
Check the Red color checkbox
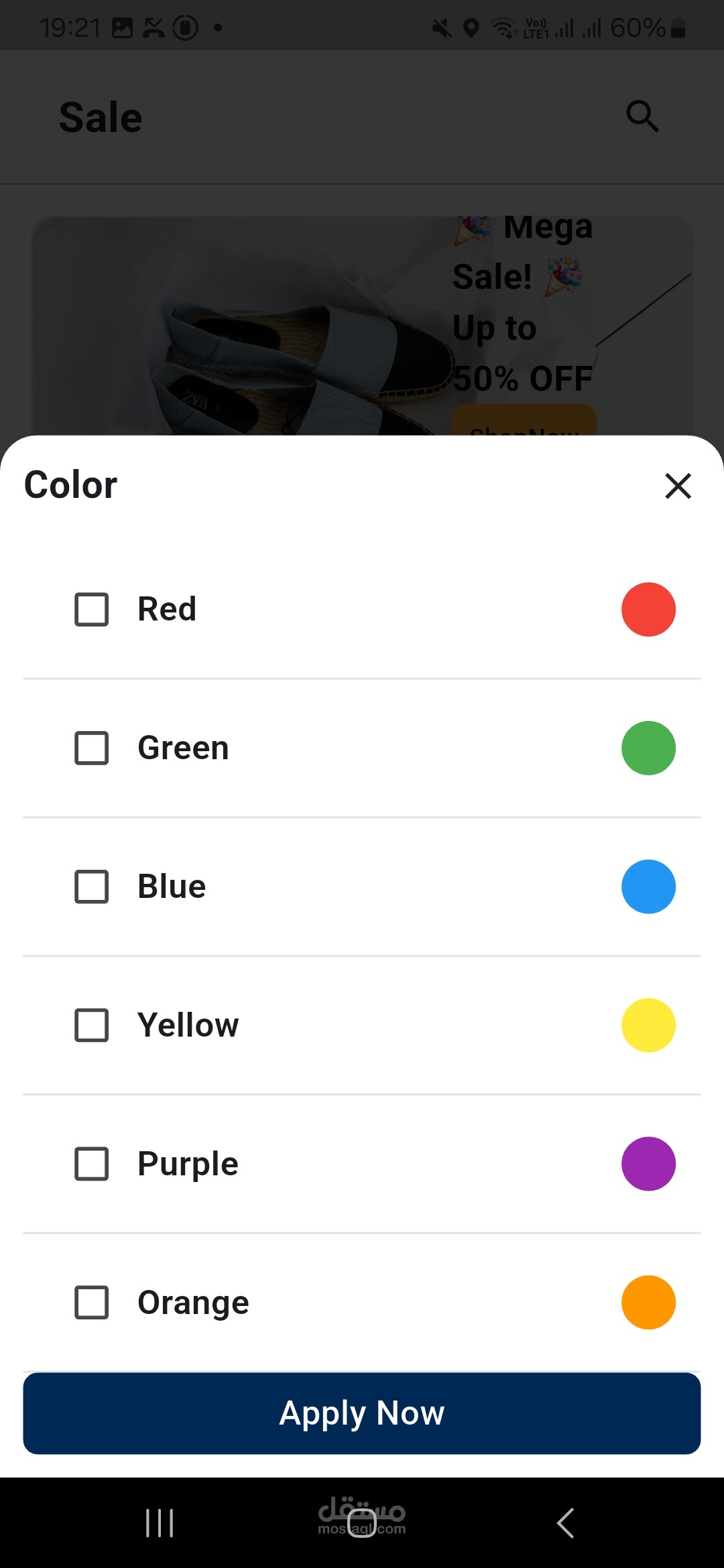pyautogui.click(x=92, y=610)
